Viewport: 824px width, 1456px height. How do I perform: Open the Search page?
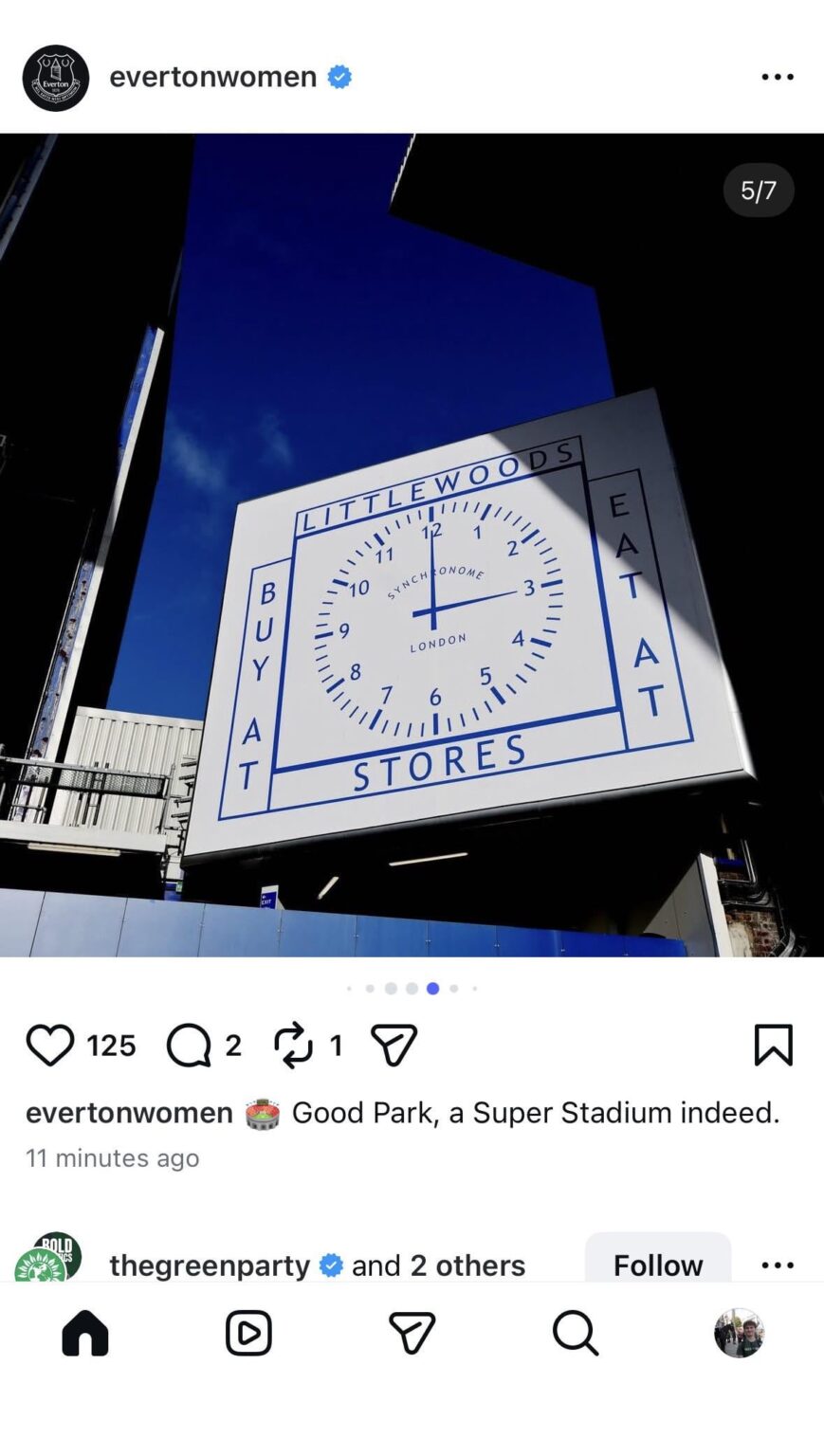click(576, 1335)
